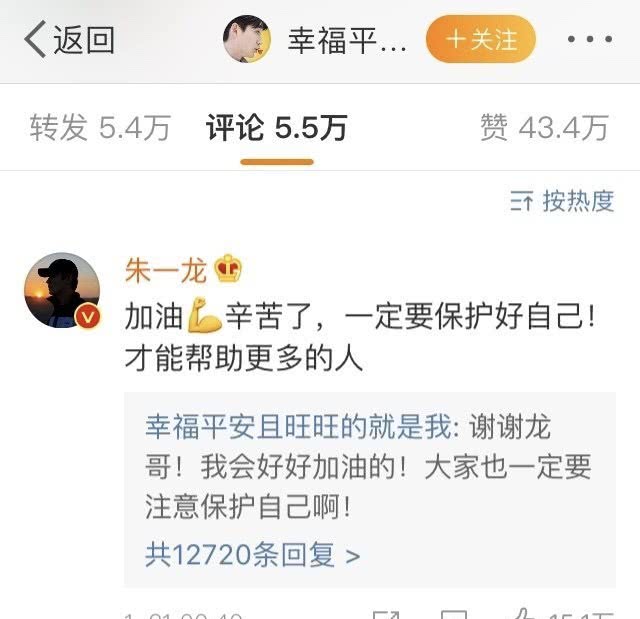Open the three-dot overflow menu
640x619 pixels.
(589, 40)
